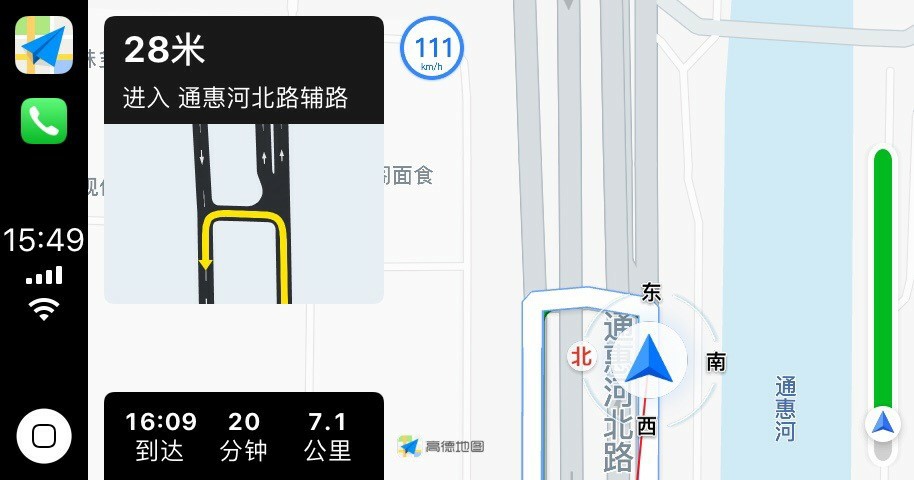Open the Amap navigation app icon
Screen dimensions: 914x480
(x=44, y=45)
